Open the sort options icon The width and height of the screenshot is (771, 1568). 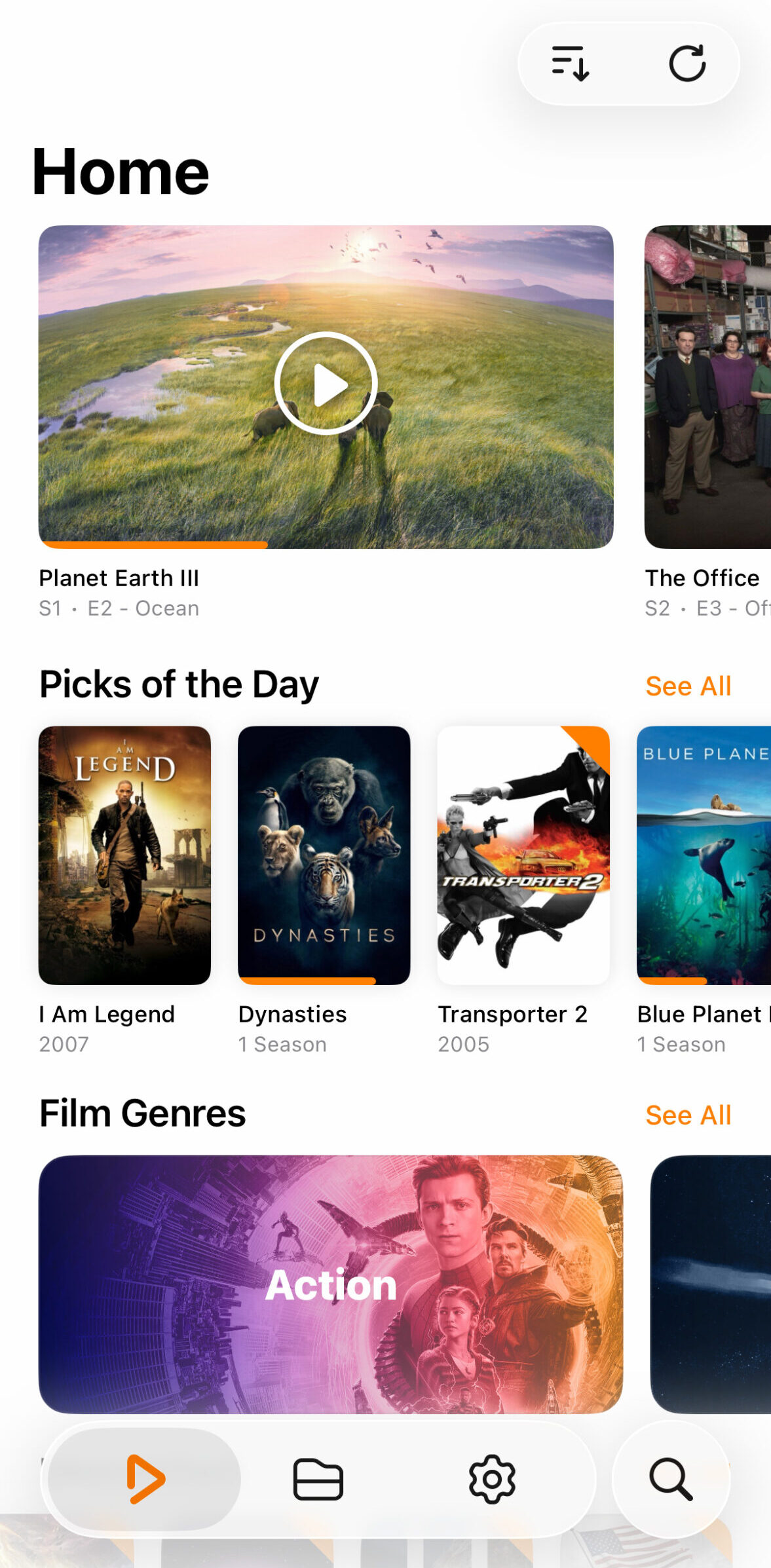point(570,64)
